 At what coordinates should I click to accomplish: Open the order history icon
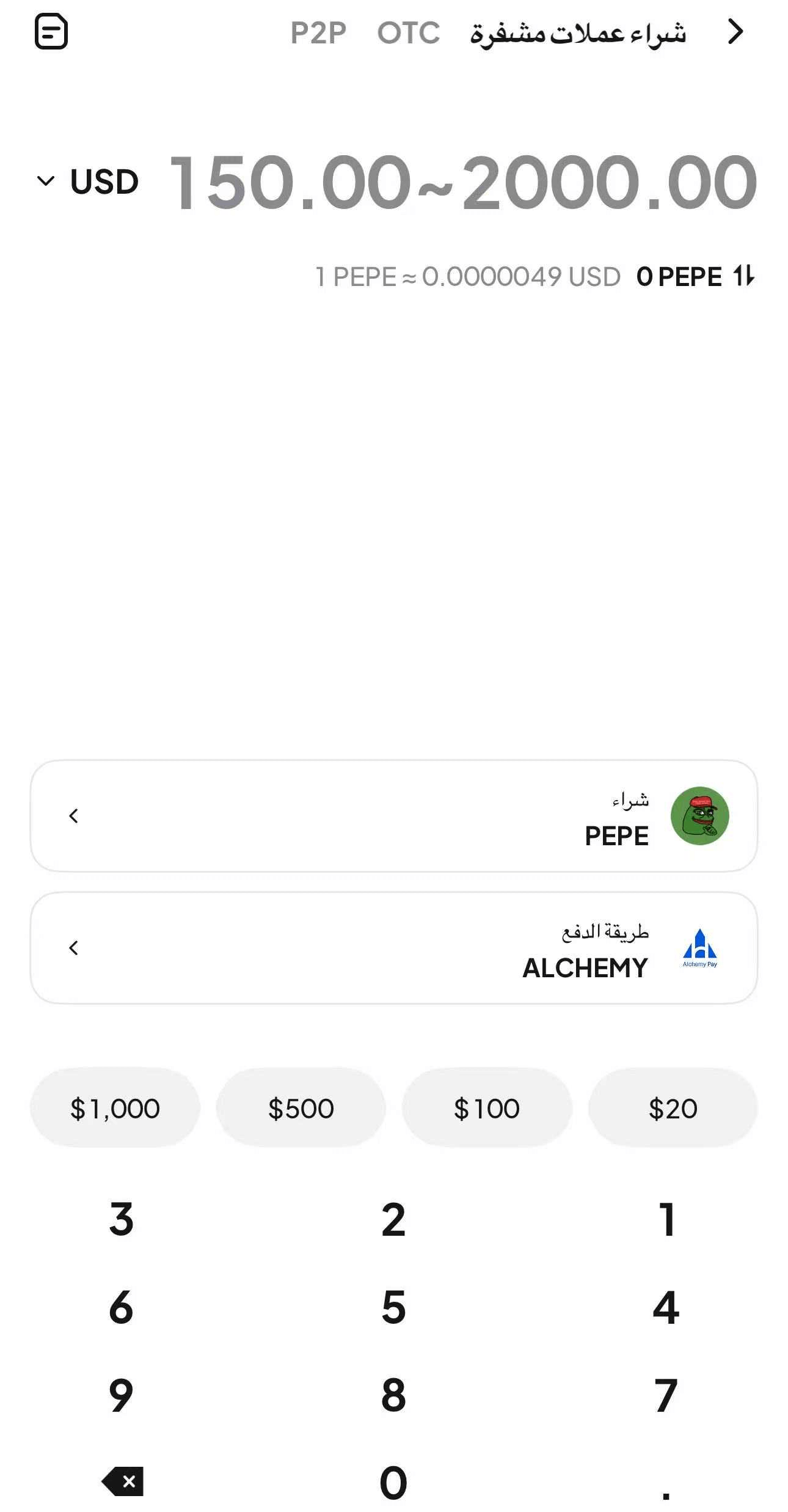point(51,31)
